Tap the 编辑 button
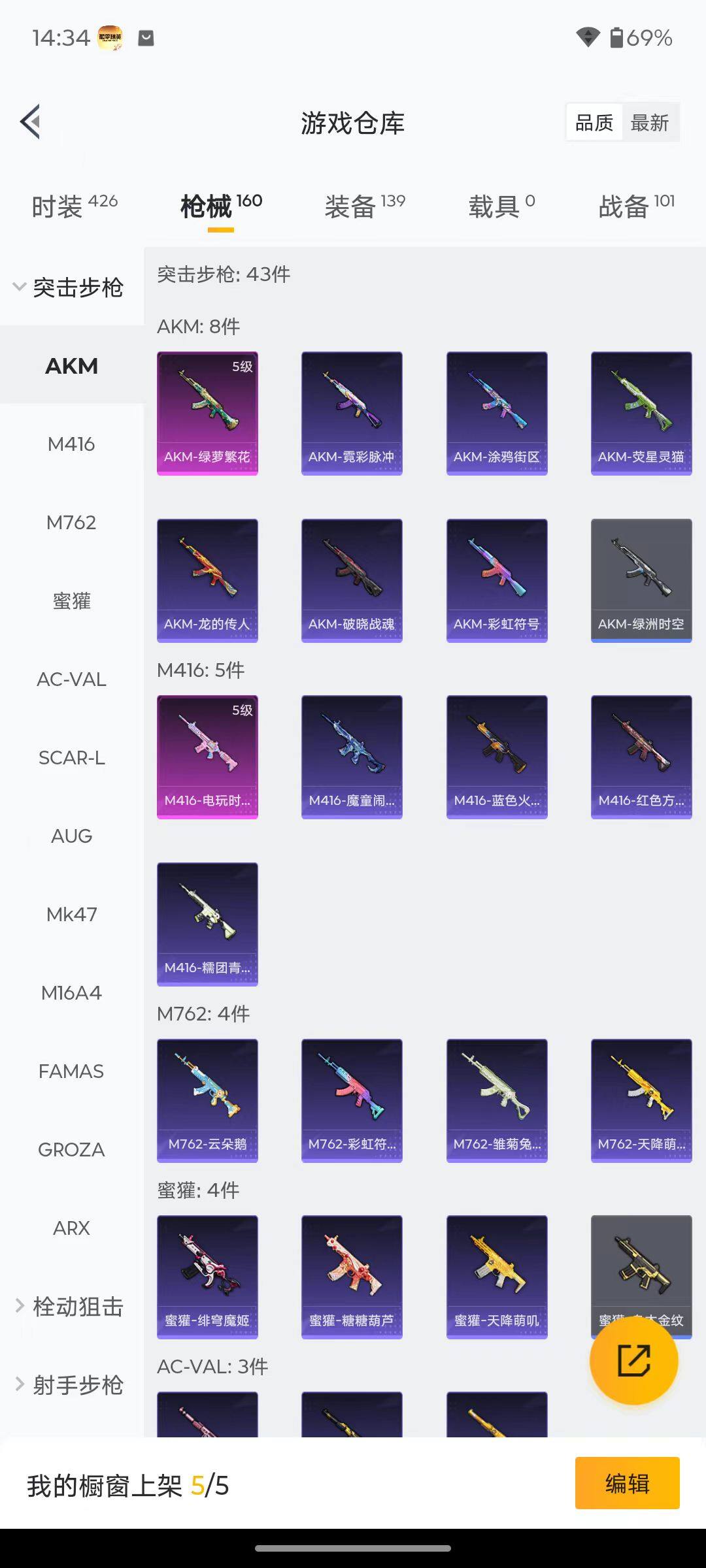 (627, 1483)
